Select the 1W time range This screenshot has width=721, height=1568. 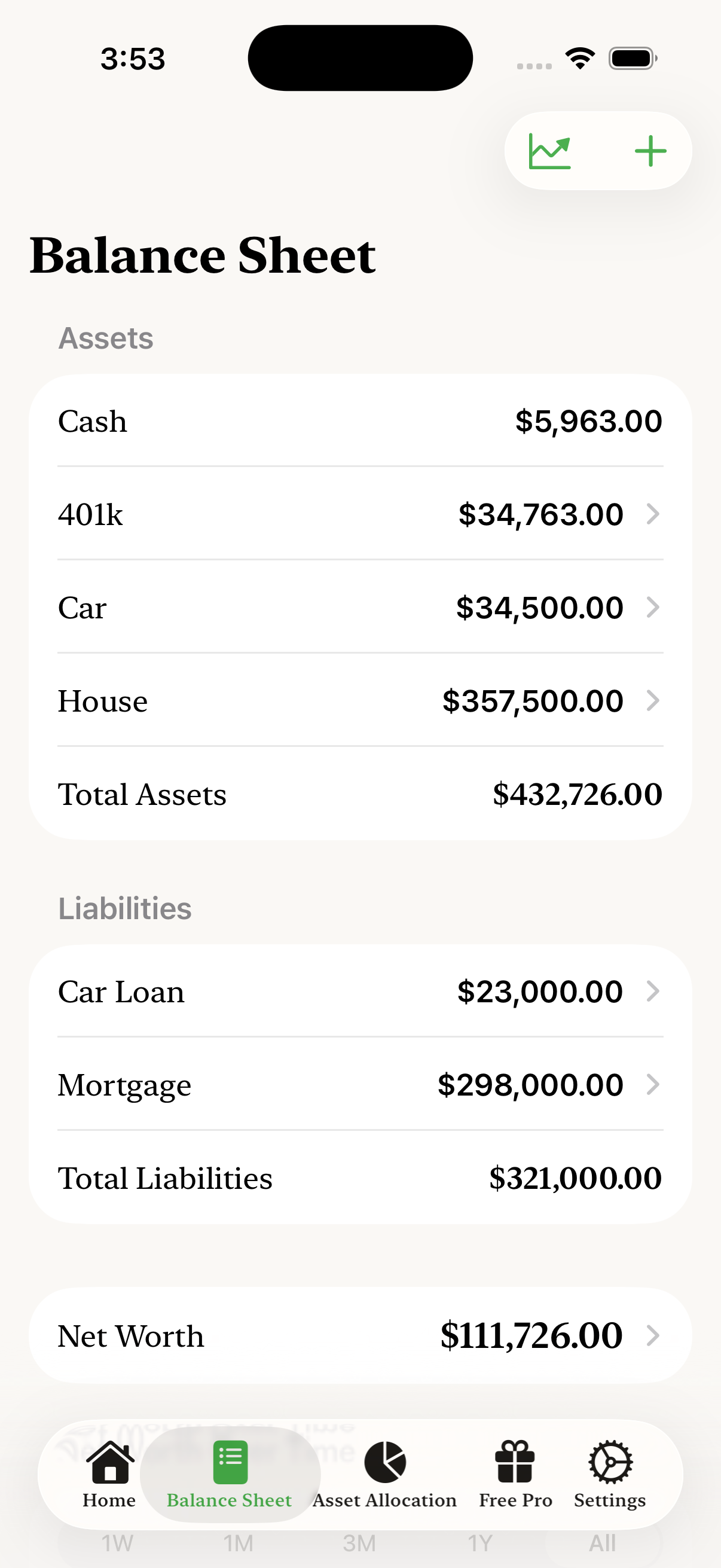(118, 1543)
